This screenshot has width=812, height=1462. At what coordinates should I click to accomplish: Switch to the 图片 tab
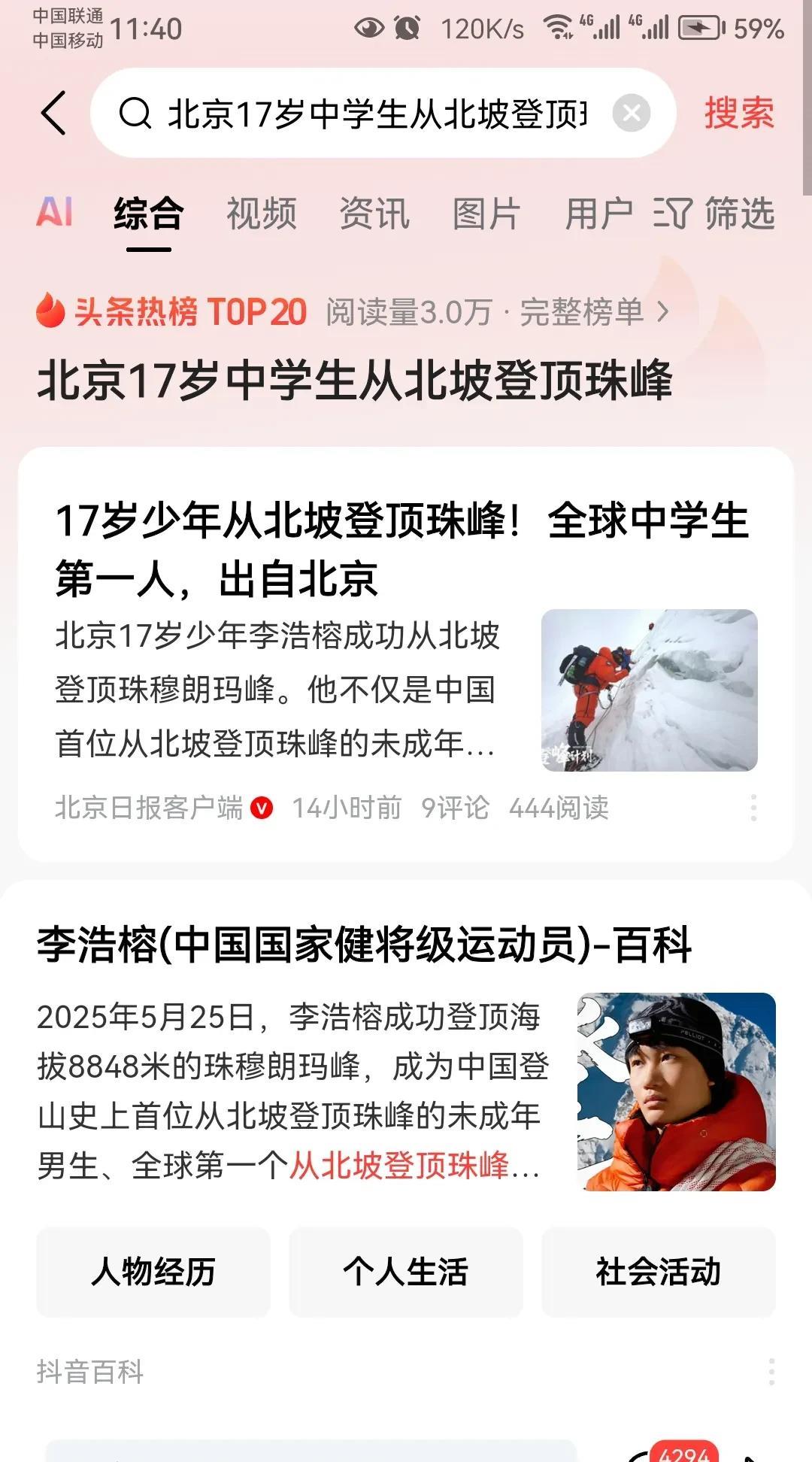pyautogui.click(x=486, y=214)
